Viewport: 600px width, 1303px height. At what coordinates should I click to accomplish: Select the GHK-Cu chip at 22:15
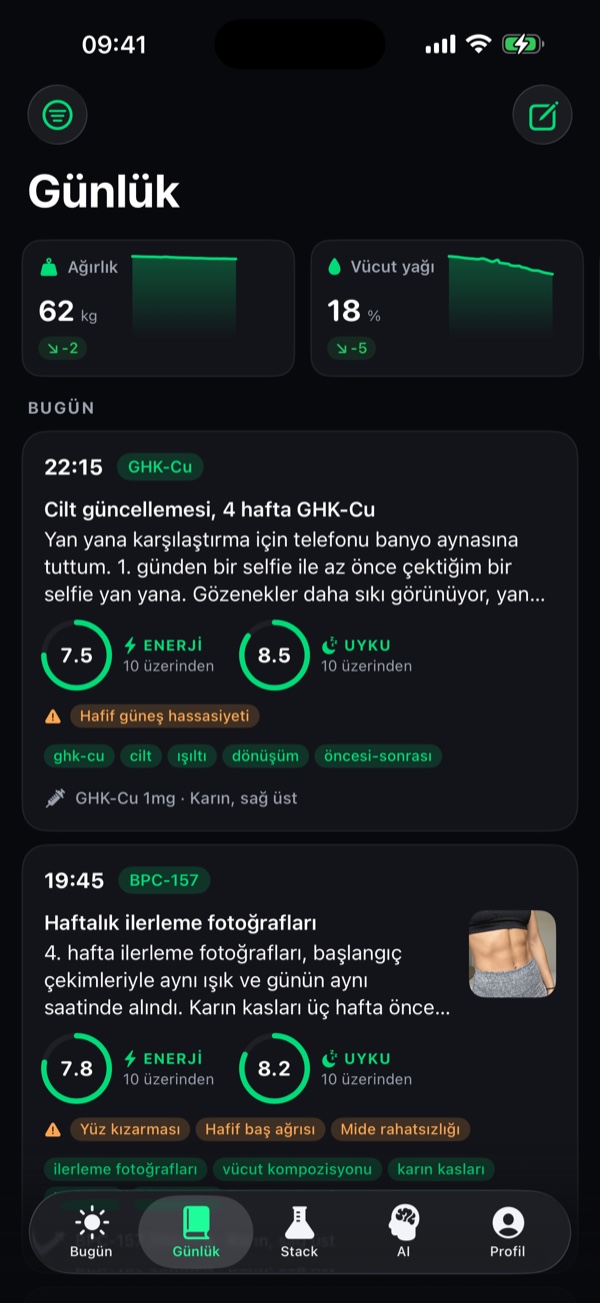point(160,467)
